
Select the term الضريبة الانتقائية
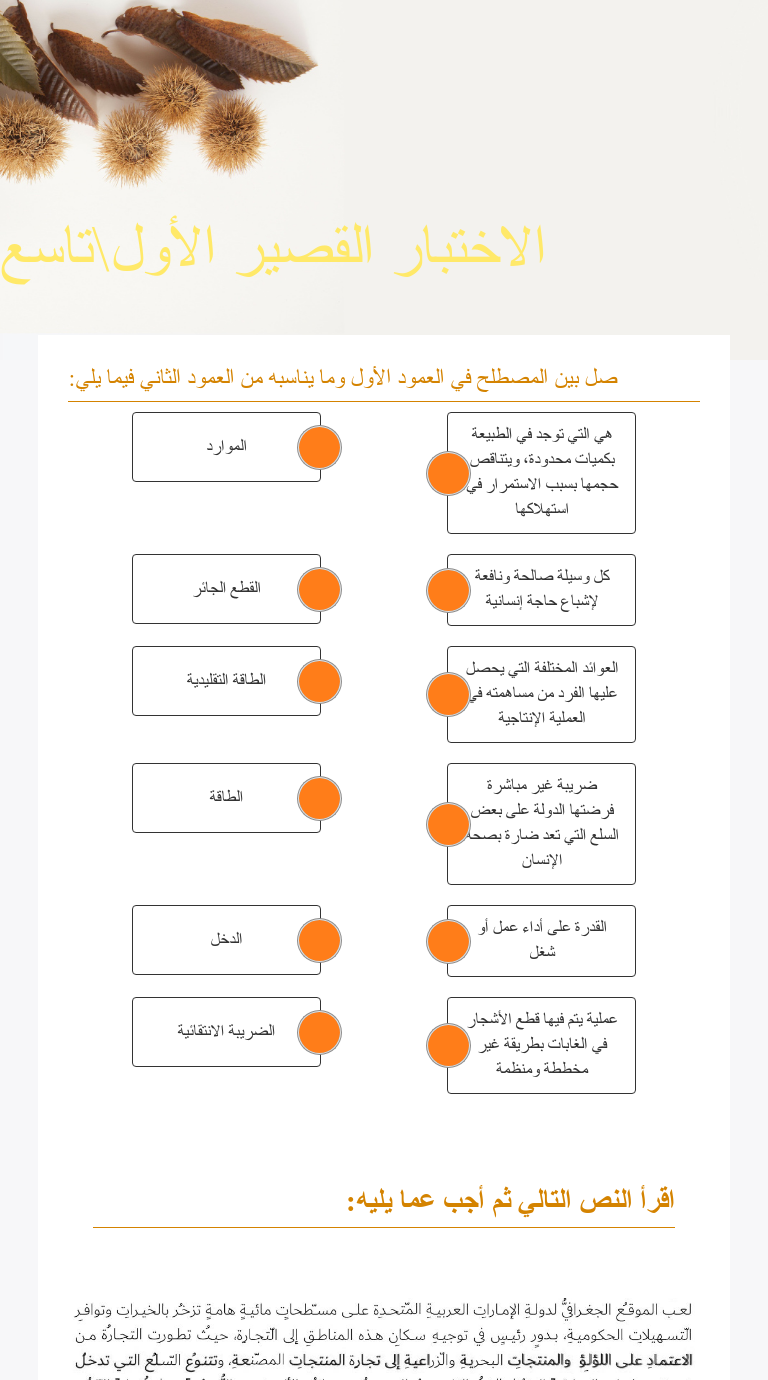[x=227, y=1032]
